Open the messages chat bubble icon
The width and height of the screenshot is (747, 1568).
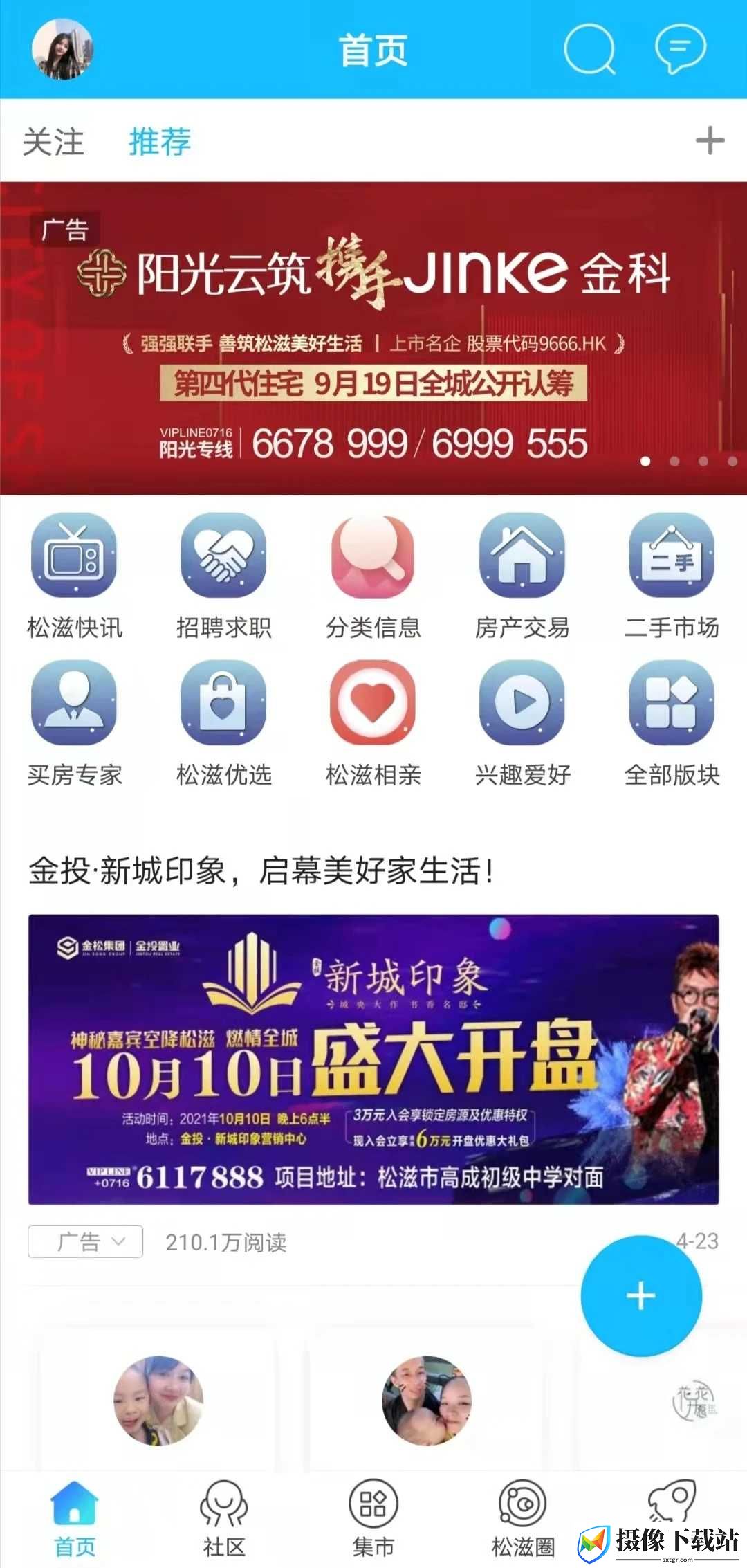click(681, 49)
